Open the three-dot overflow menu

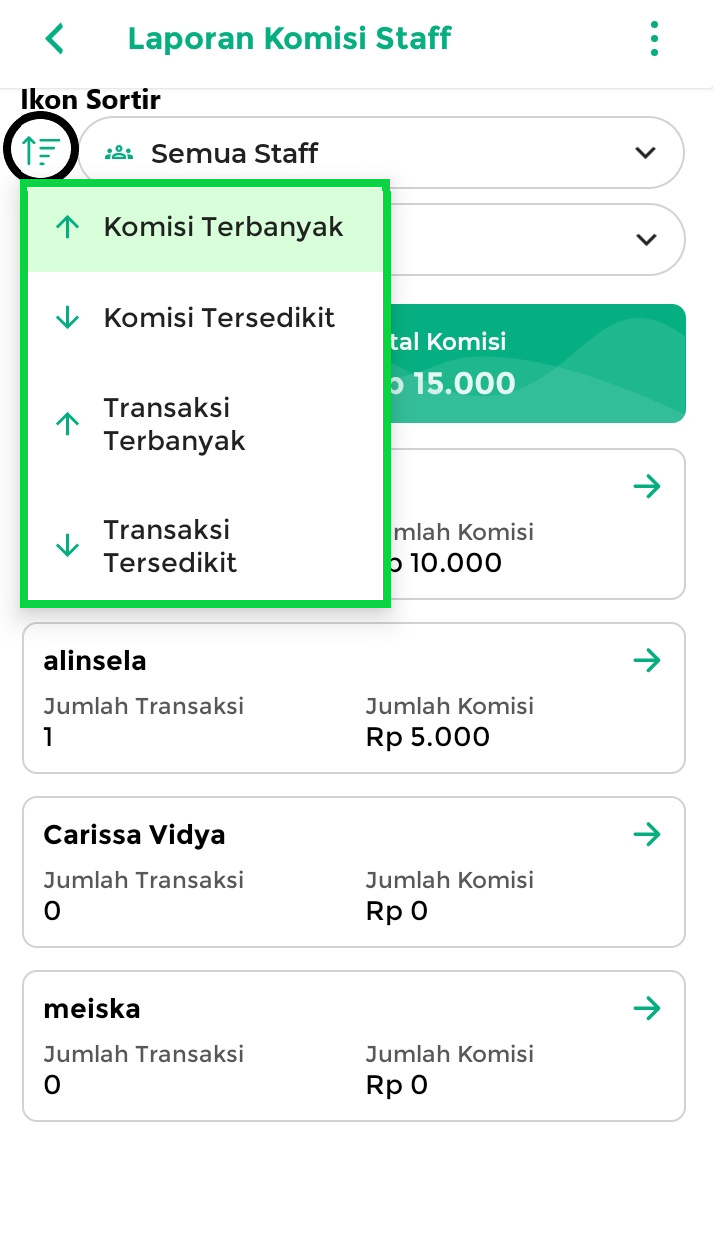(654, 39)
